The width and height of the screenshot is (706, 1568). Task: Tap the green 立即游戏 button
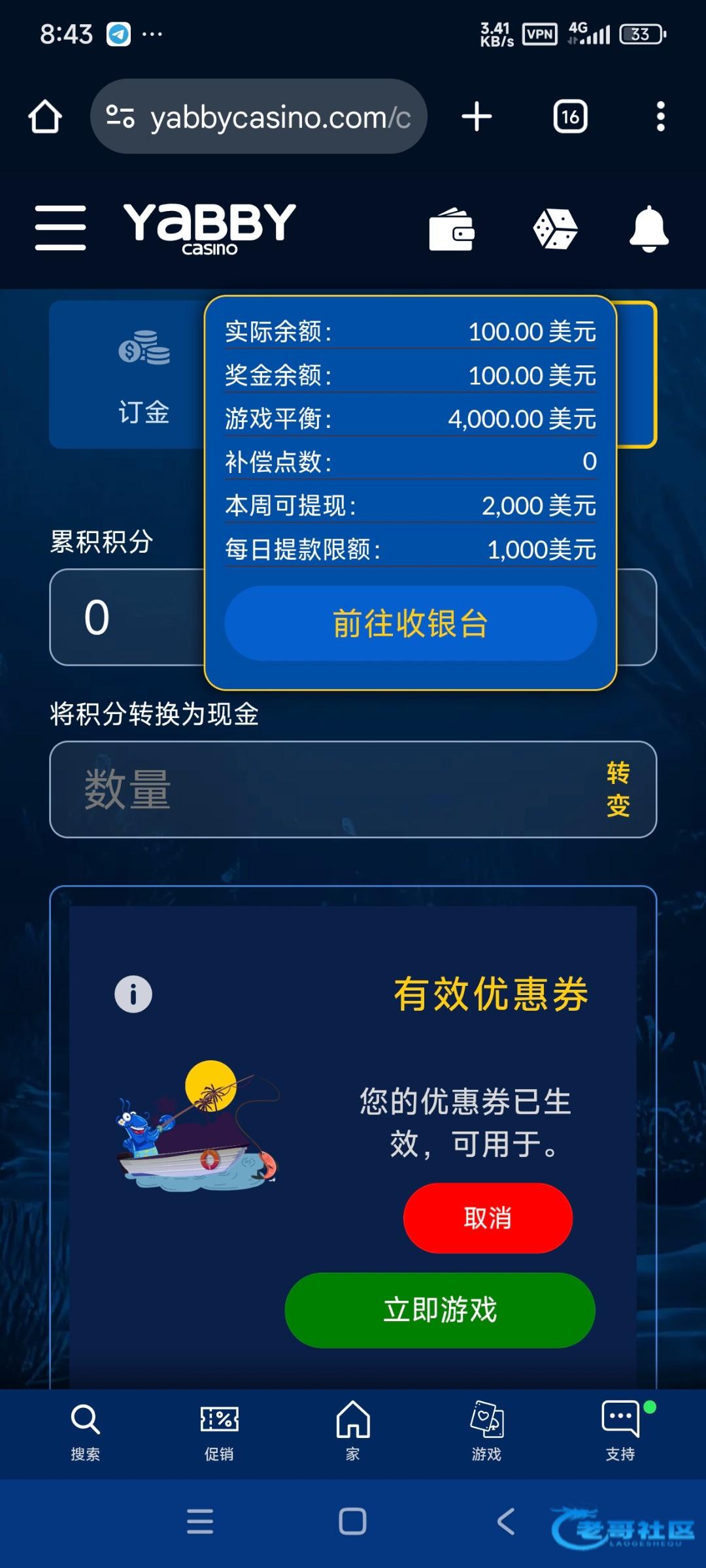[x=440, y=1311]
